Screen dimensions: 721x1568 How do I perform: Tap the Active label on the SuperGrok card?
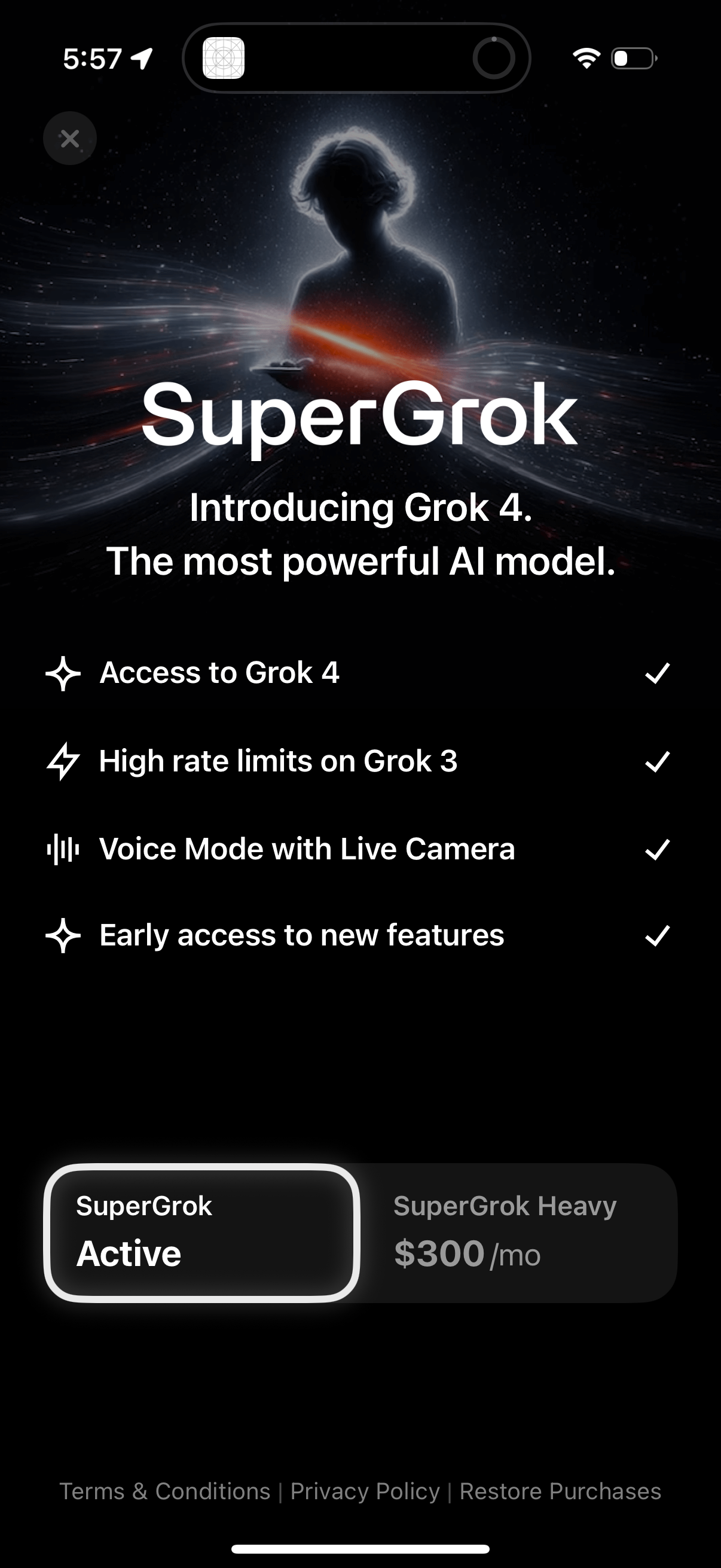(130, 1253)
